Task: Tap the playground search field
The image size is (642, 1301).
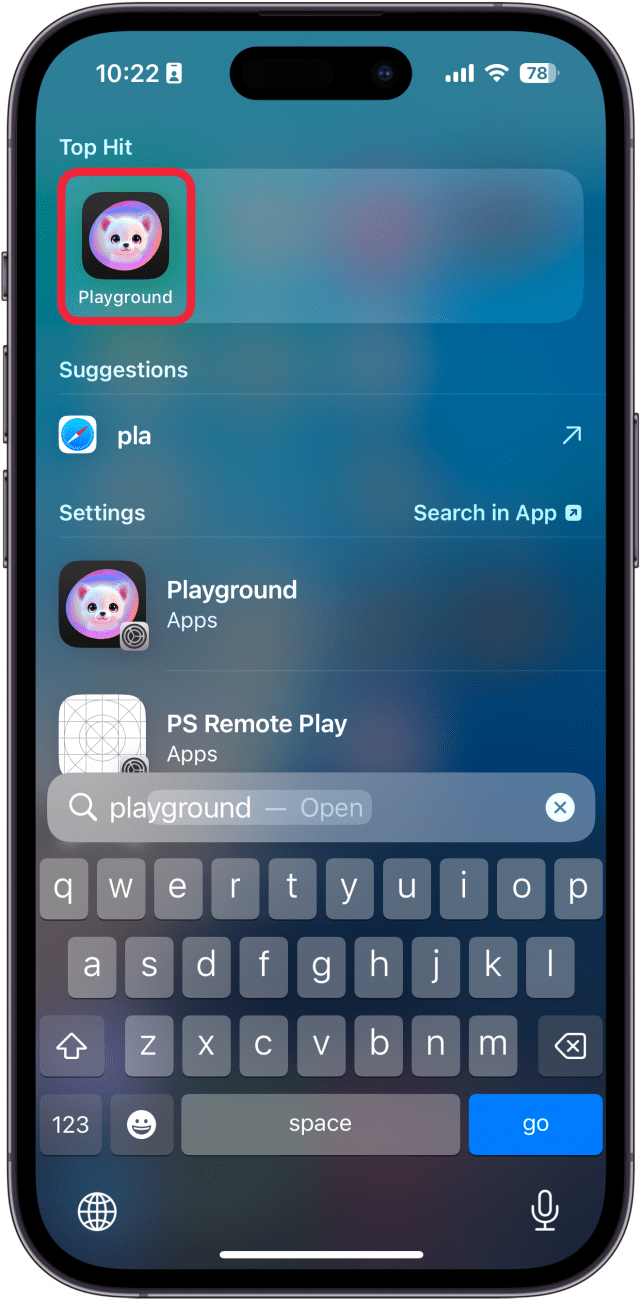Action: pyautogui.click(x=300, y=808)
